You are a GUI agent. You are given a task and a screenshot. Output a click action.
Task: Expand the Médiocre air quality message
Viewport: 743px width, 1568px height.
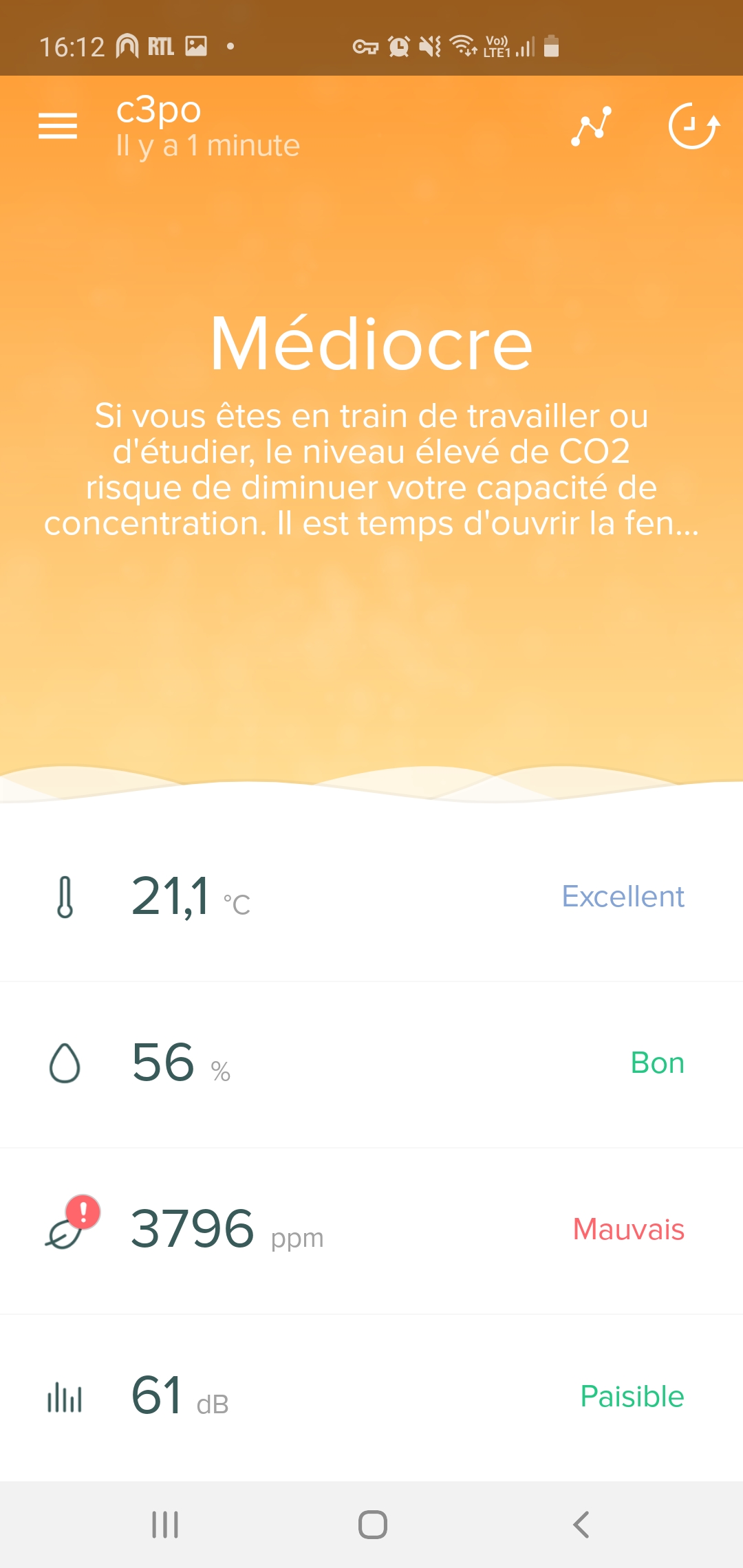tap(371, 470)
